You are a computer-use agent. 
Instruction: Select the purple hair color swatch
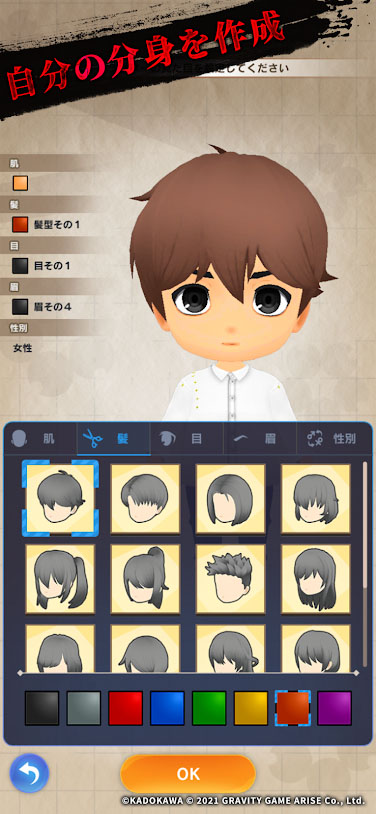pyautogui.click(x=334, y=708)
